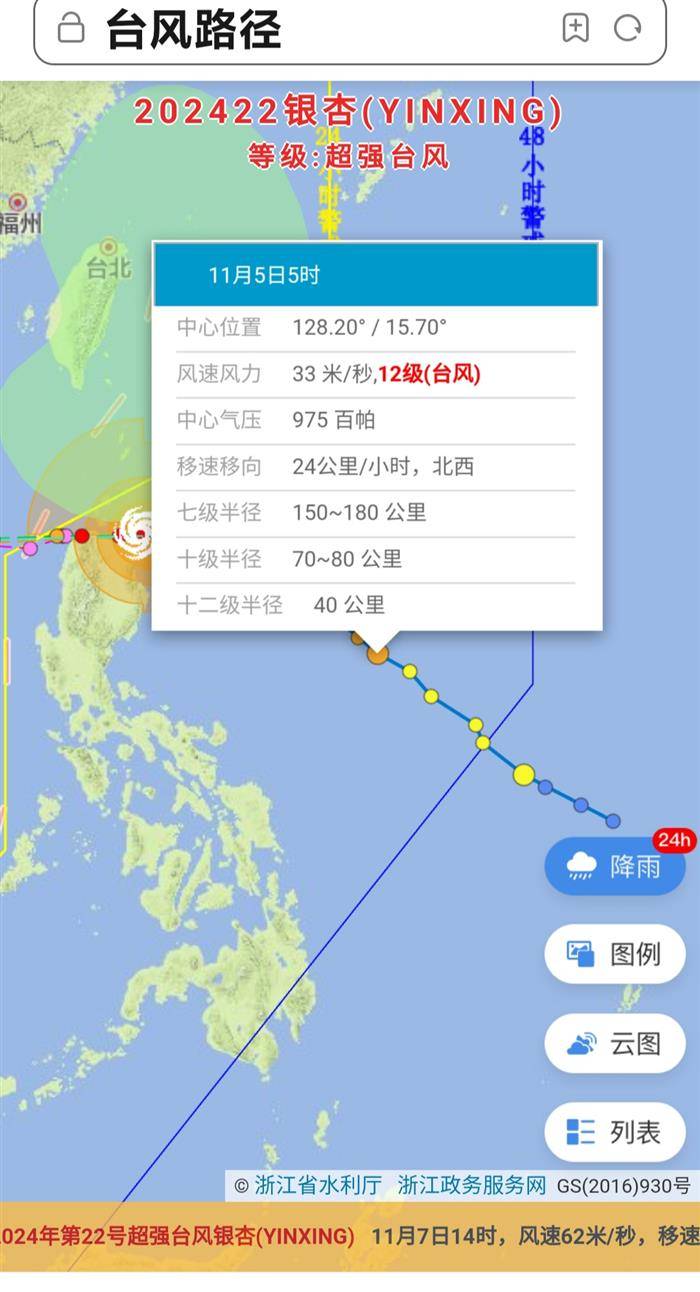The image size is (700, 1292).
Task: Show the 图例 map legend
Action: (615, 954)
